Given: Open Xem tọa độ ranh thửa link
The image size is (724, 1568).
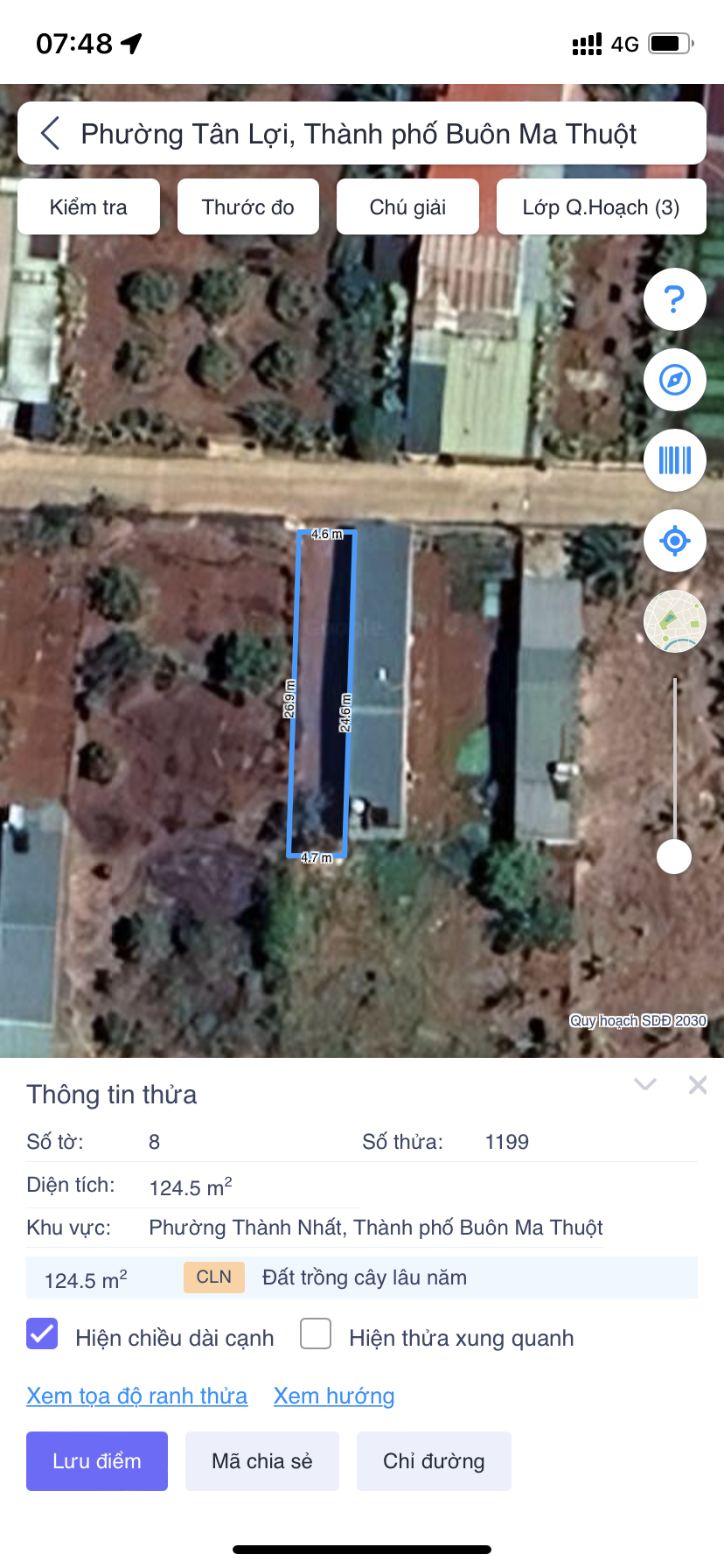Looking at the screenshot, I should pos(137,1396).
